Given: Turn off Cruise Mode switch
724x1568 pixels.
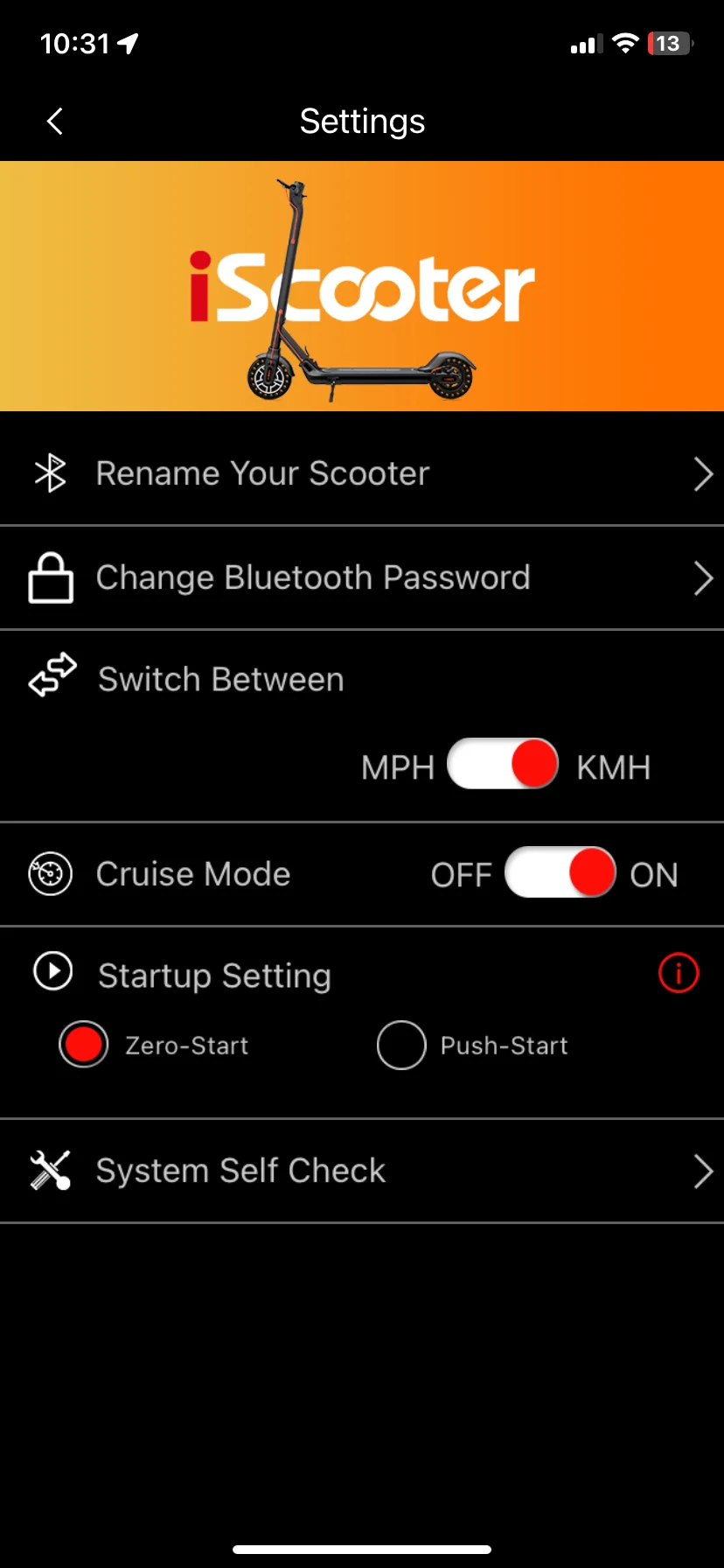Looking at the screenshot, I should (560, 872).
